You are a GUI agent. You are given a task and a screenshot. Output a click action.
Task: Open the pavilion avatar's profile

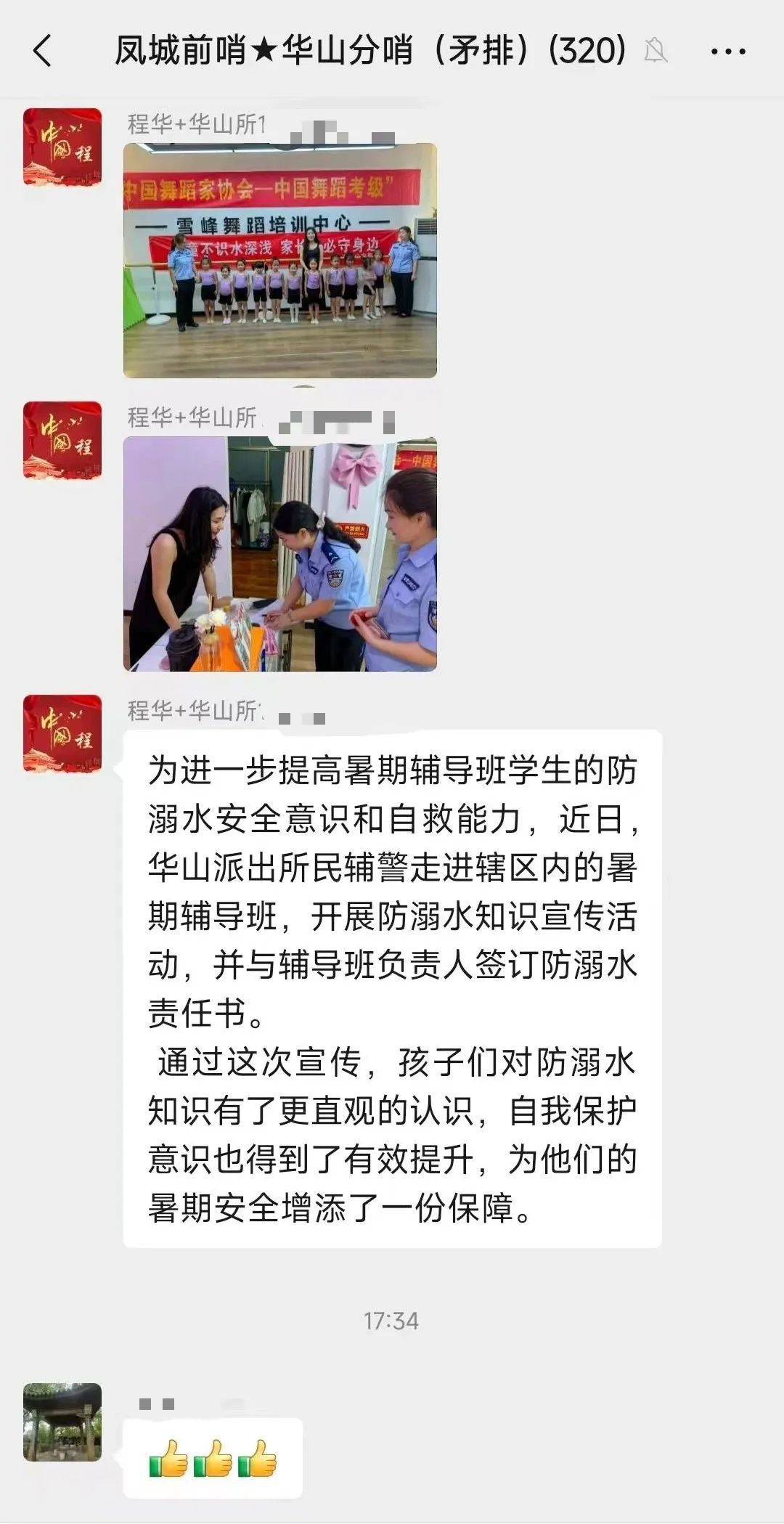click(x=62, y=1422)
